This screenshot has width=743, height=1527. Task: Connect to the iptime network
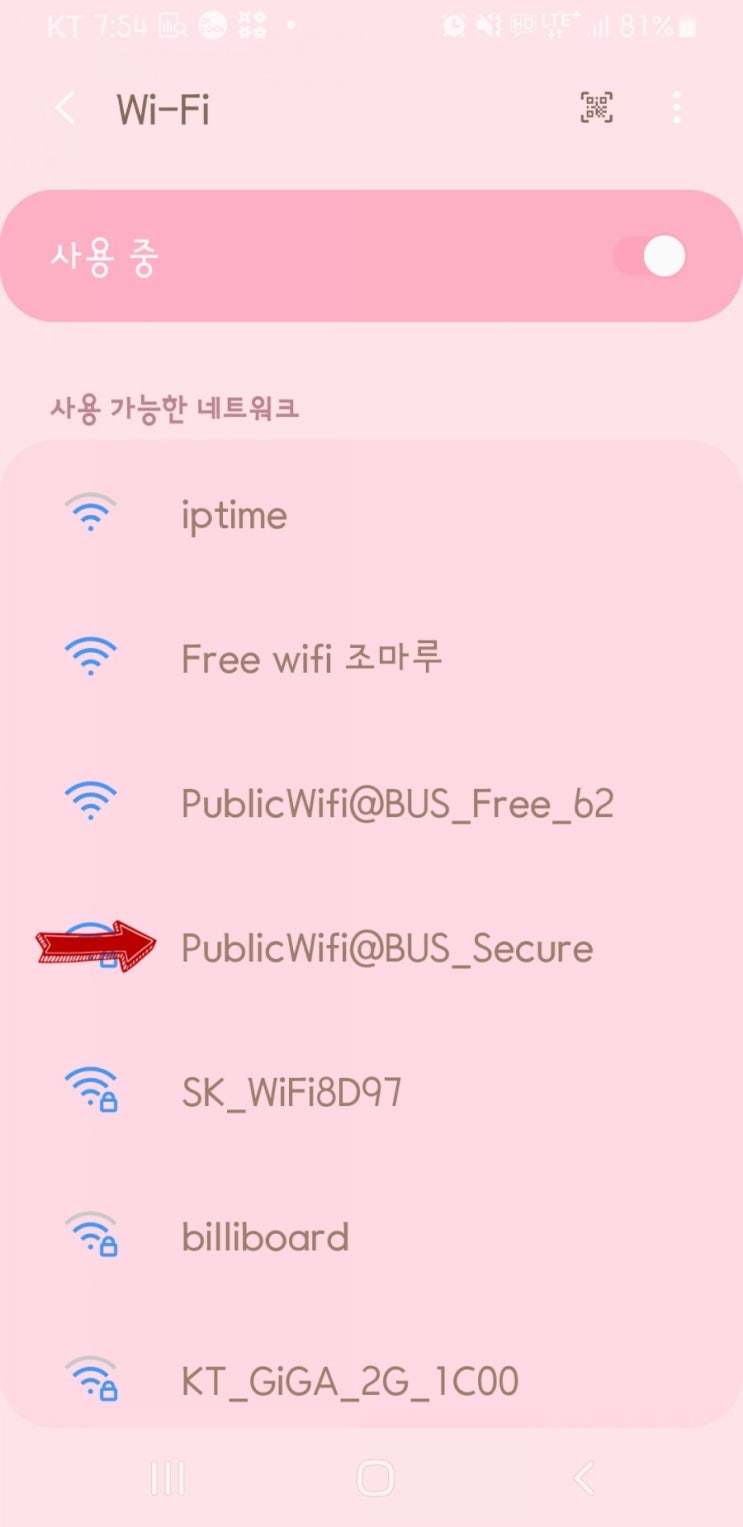(x=371, y=515)
